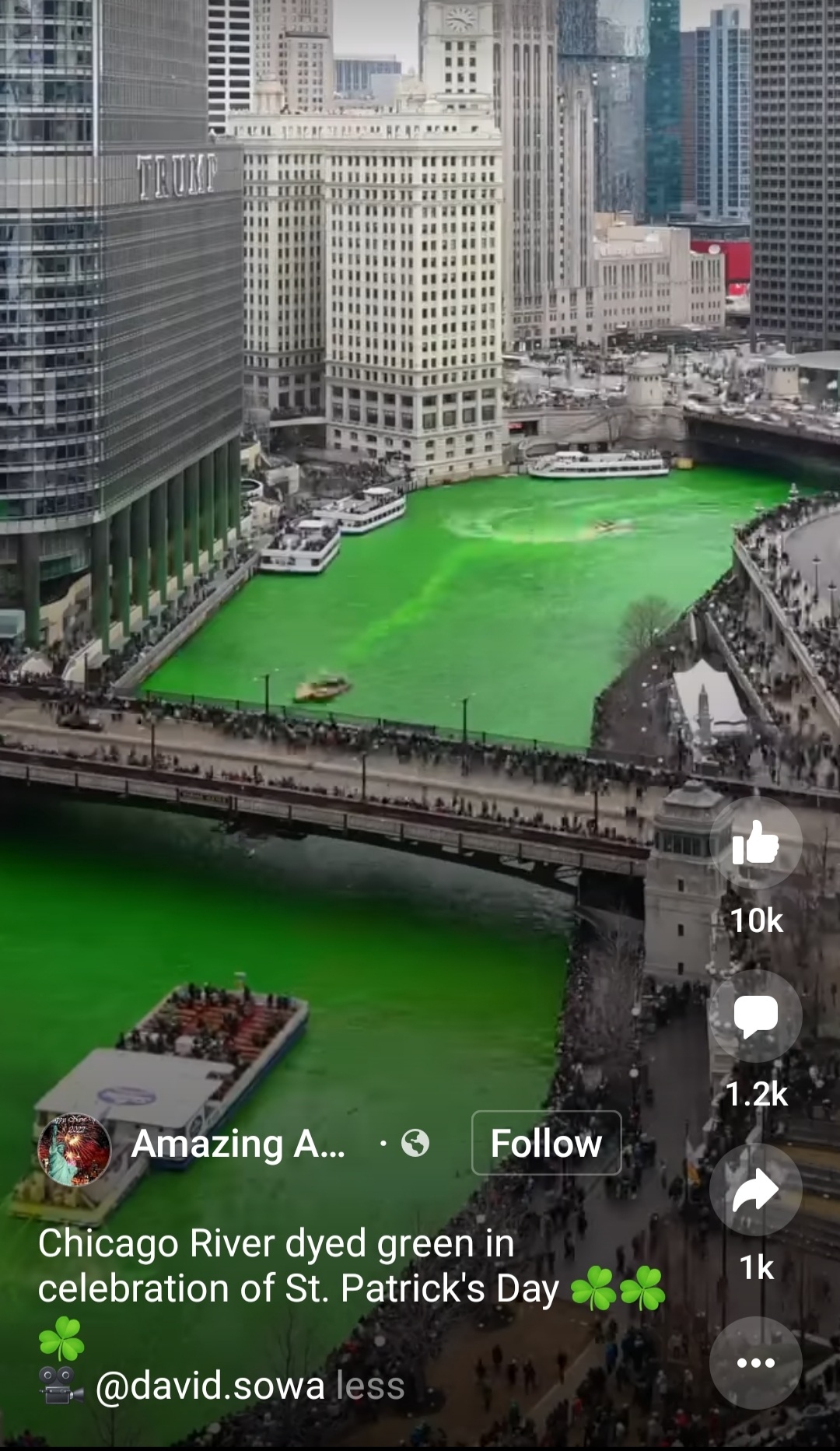Open the Amazing A... profile picture
The image size is (840, 1451).
75,1149
